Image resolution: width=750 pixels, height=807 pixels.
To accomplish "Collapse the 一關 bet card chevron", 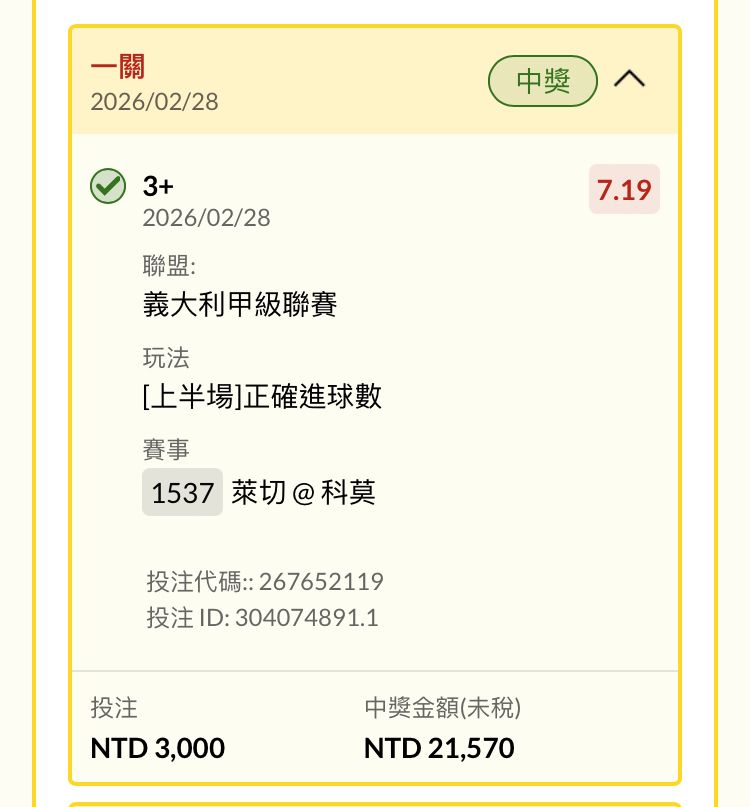I will tap(629, 80).
